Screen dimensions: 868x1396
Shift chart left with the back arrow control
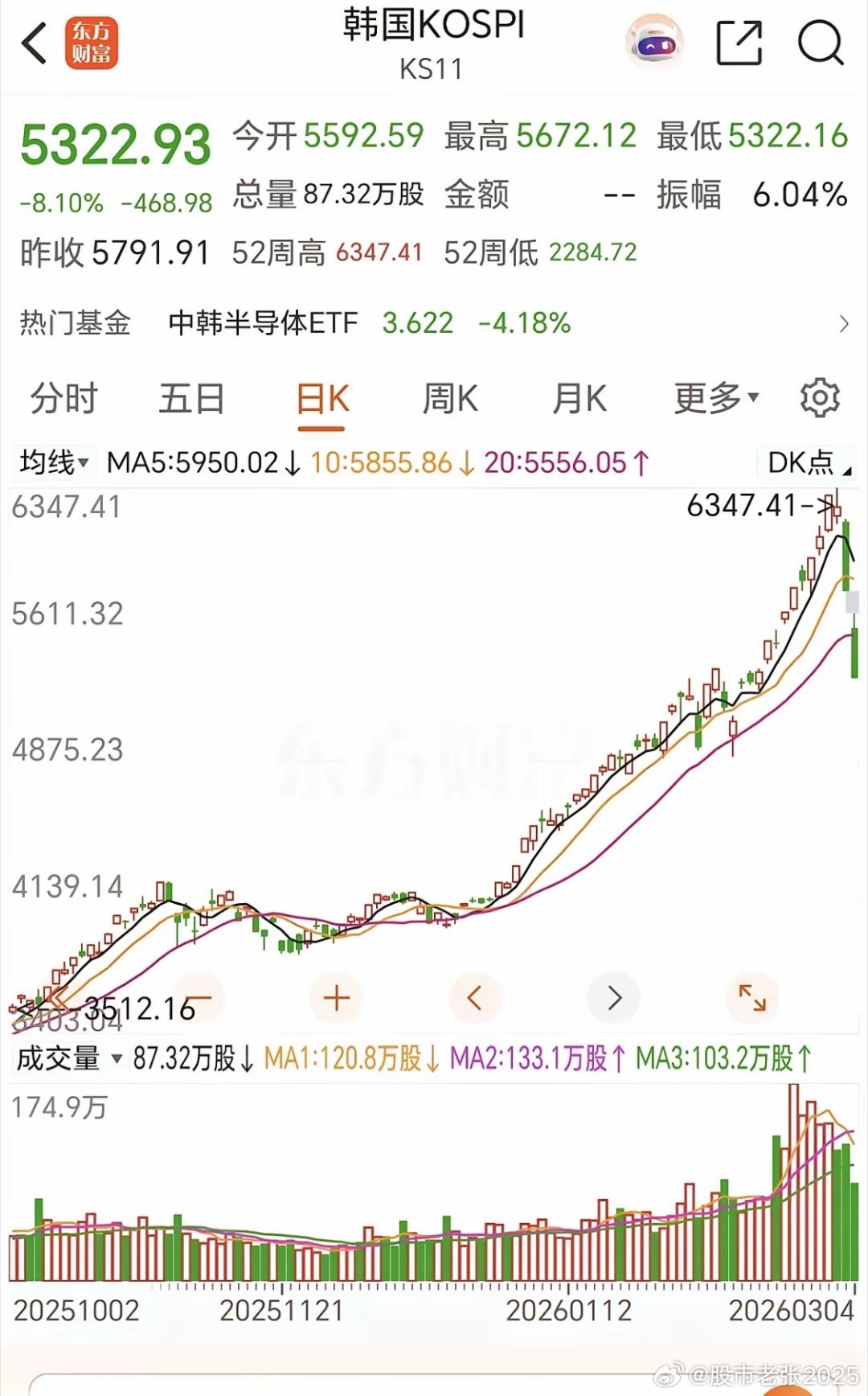[474, 997]
